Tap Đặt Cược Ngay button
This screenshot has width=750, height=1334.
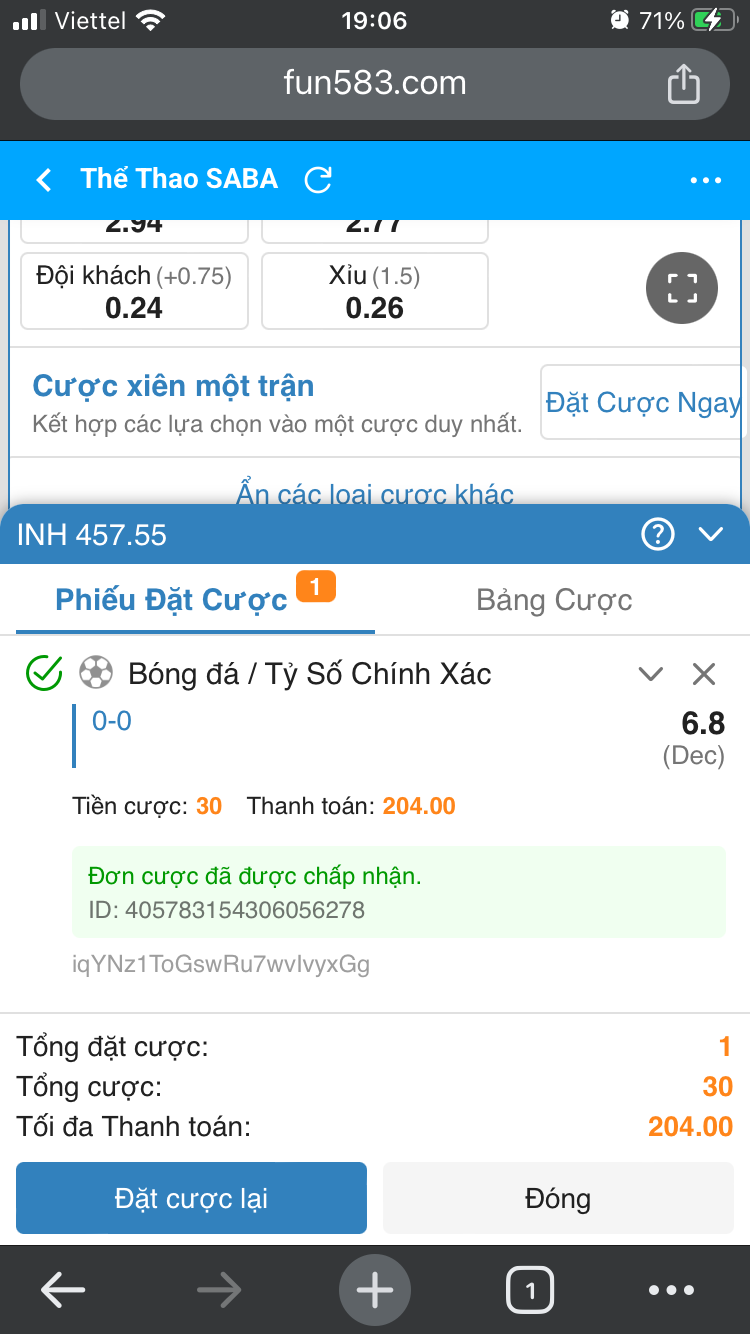pyautogui.click(x=643, y=402)
